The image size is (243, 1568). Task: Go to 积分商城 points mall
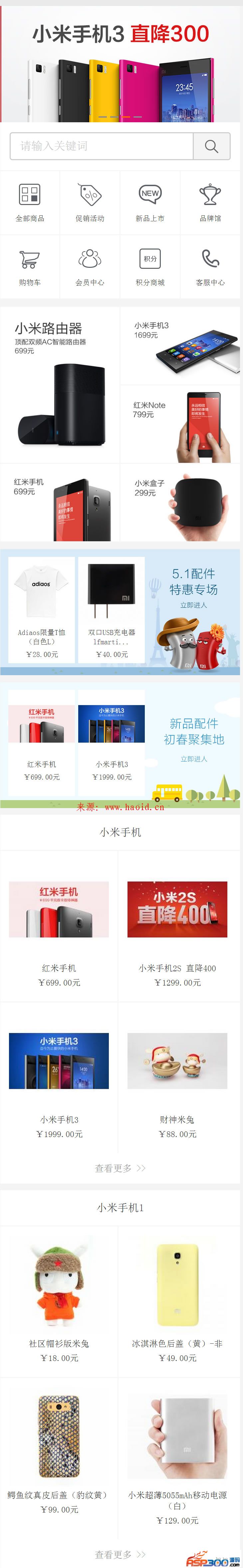(149, 266)
